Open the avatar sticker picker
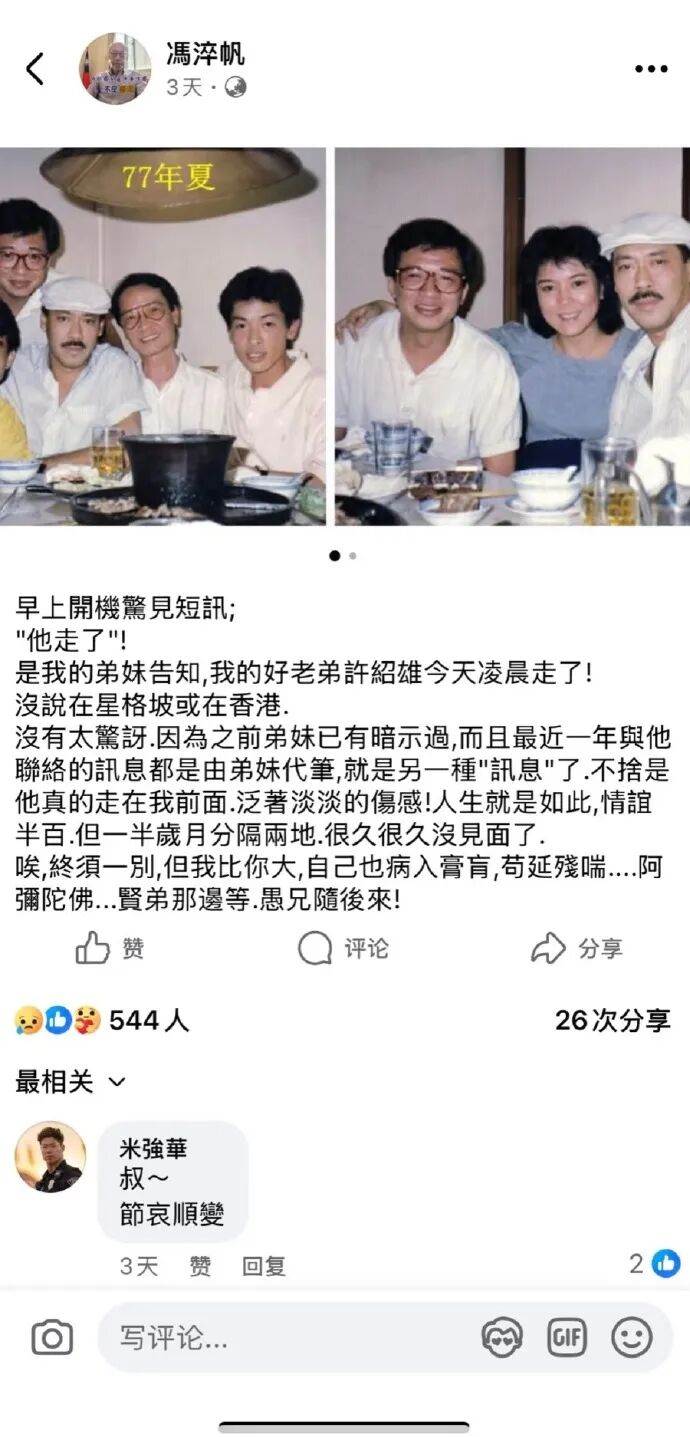690x1437 pixels. [x=502, y=1337]
